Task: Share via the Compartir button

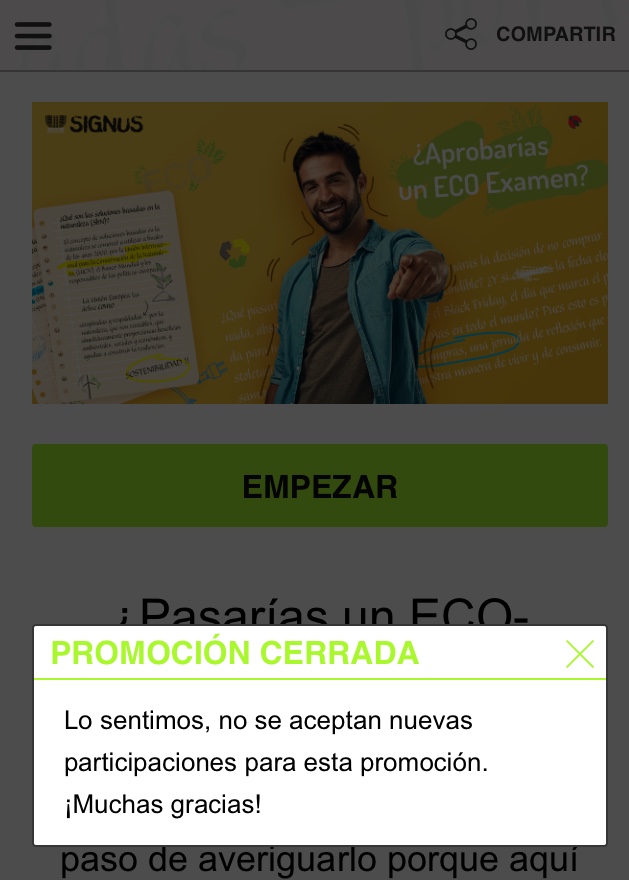Action: click(530, 35)
